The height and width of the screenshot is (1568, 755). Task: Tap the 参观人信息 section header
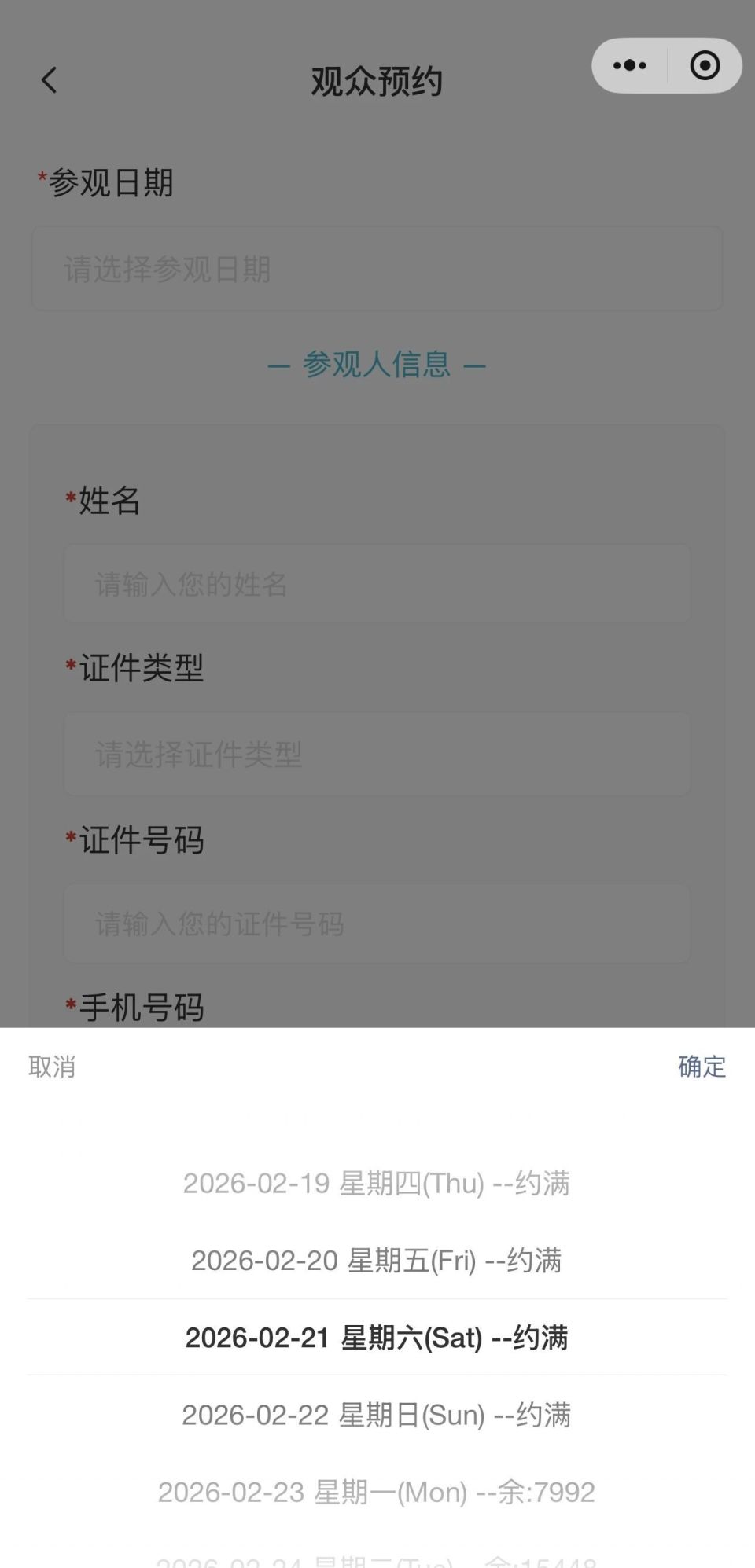(x=377, y=365)
